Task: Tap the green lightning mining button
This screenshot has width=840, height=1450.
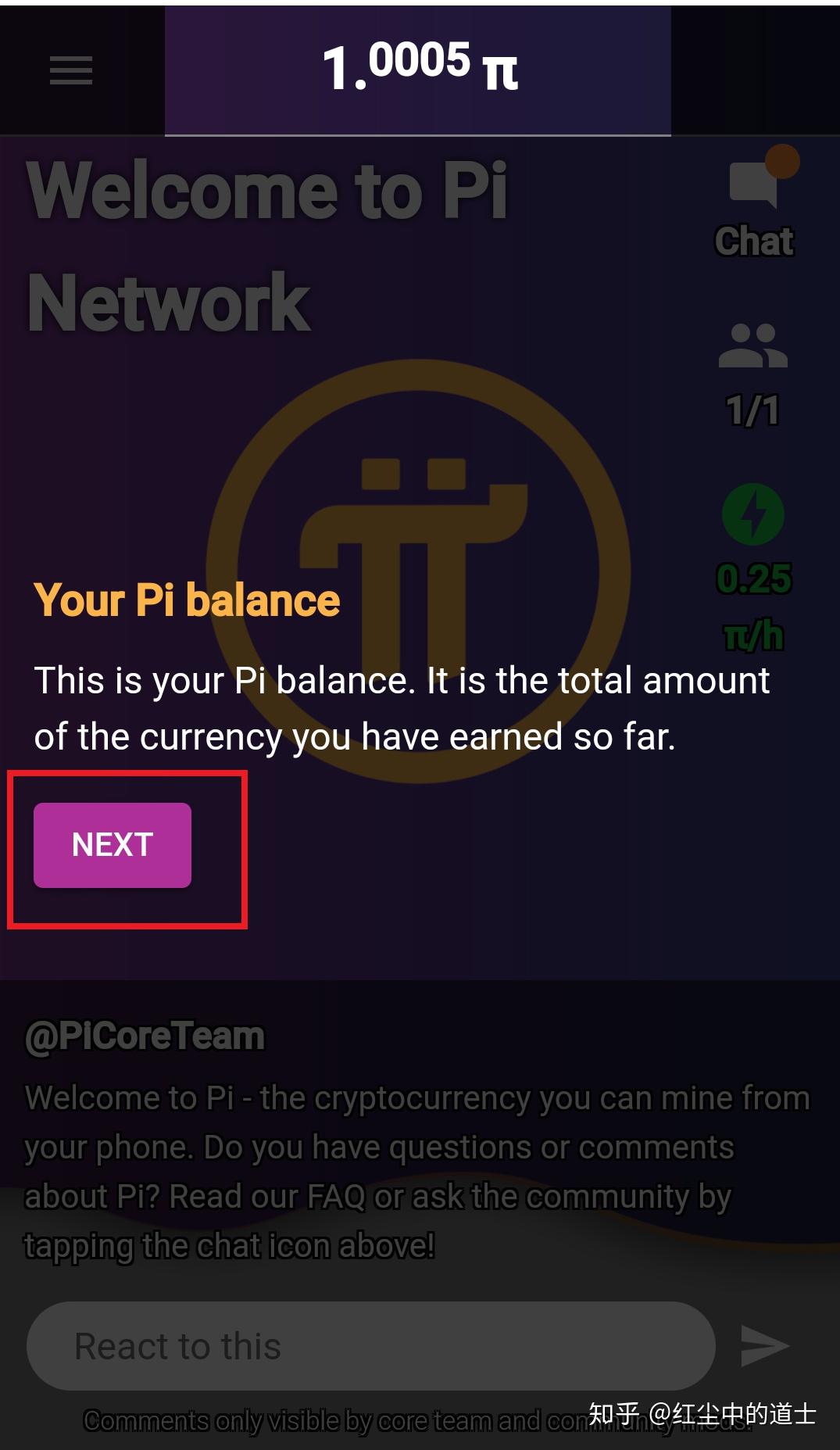Action: (x=752, y=514)
